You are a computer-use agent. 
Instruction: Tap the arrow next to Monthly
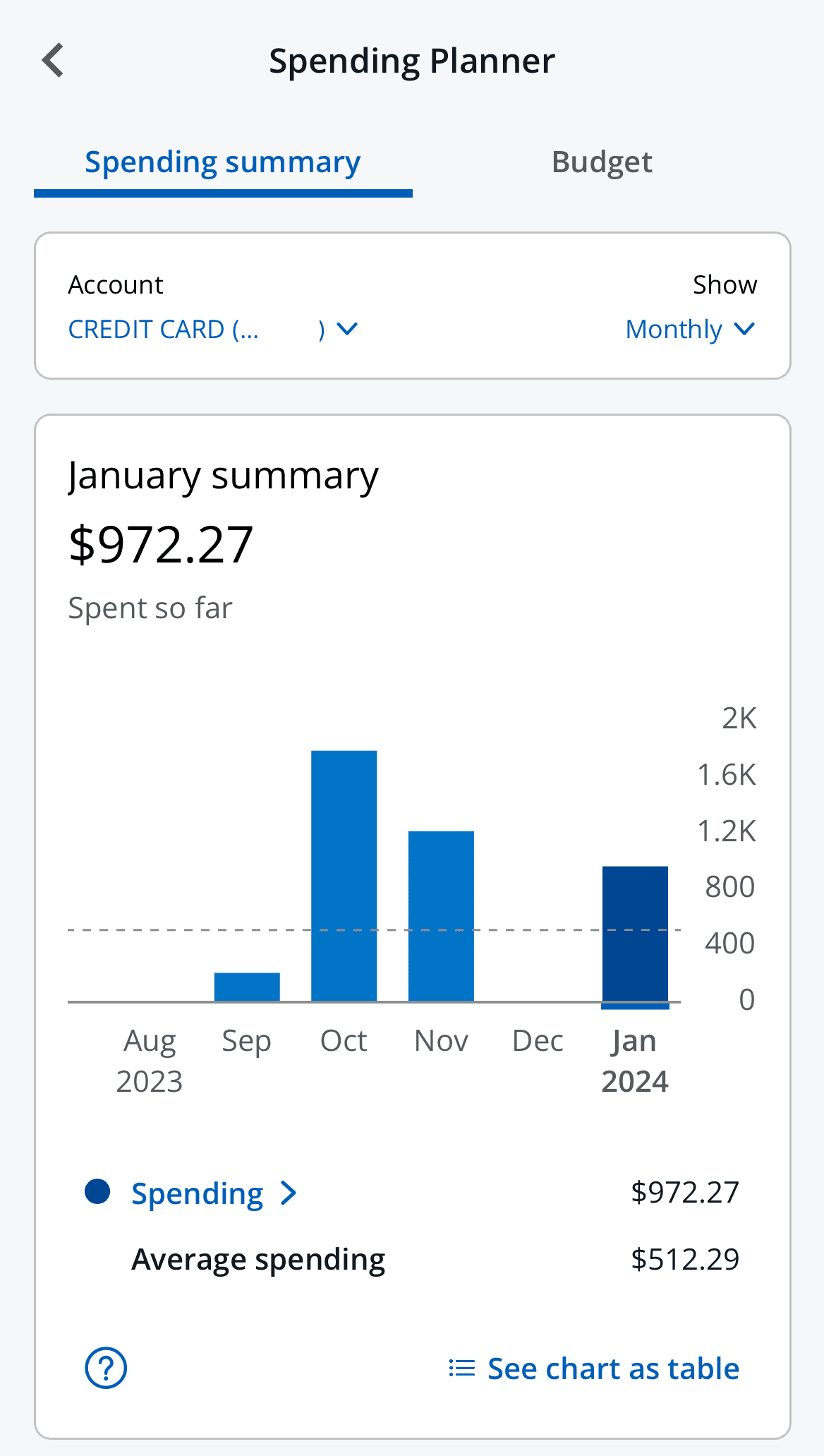coord(744,329)
